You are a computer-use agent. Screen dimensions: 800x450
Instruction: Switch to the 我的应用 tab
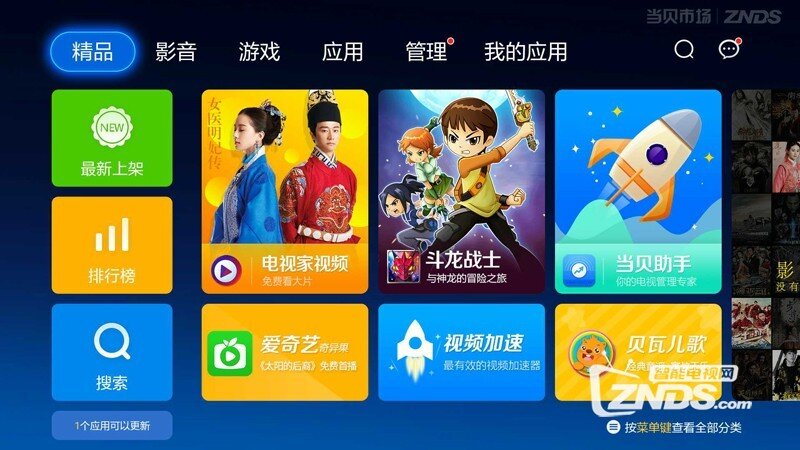coord(525,52)
